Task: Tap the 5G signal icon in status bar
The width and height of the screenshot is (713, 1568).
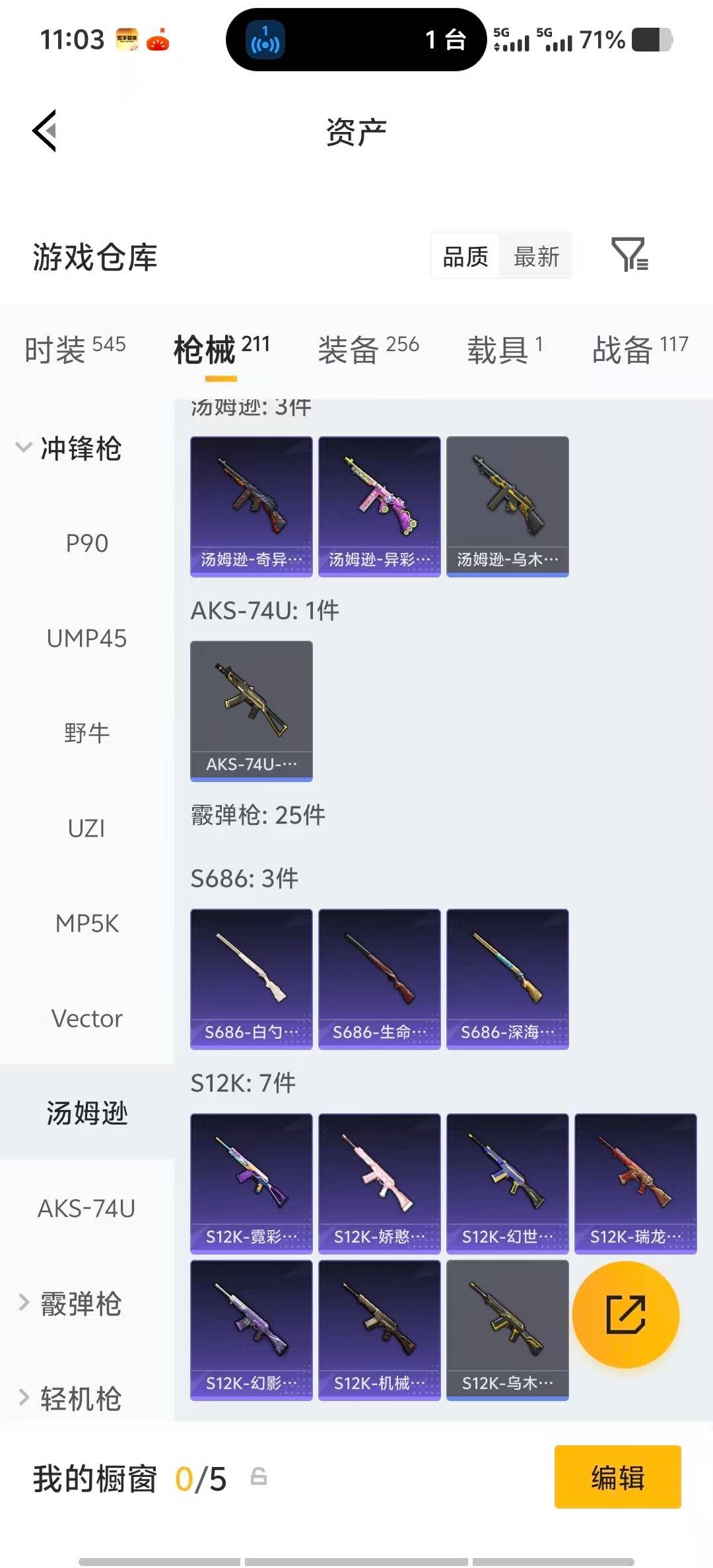Action: [x=514, y=40]
